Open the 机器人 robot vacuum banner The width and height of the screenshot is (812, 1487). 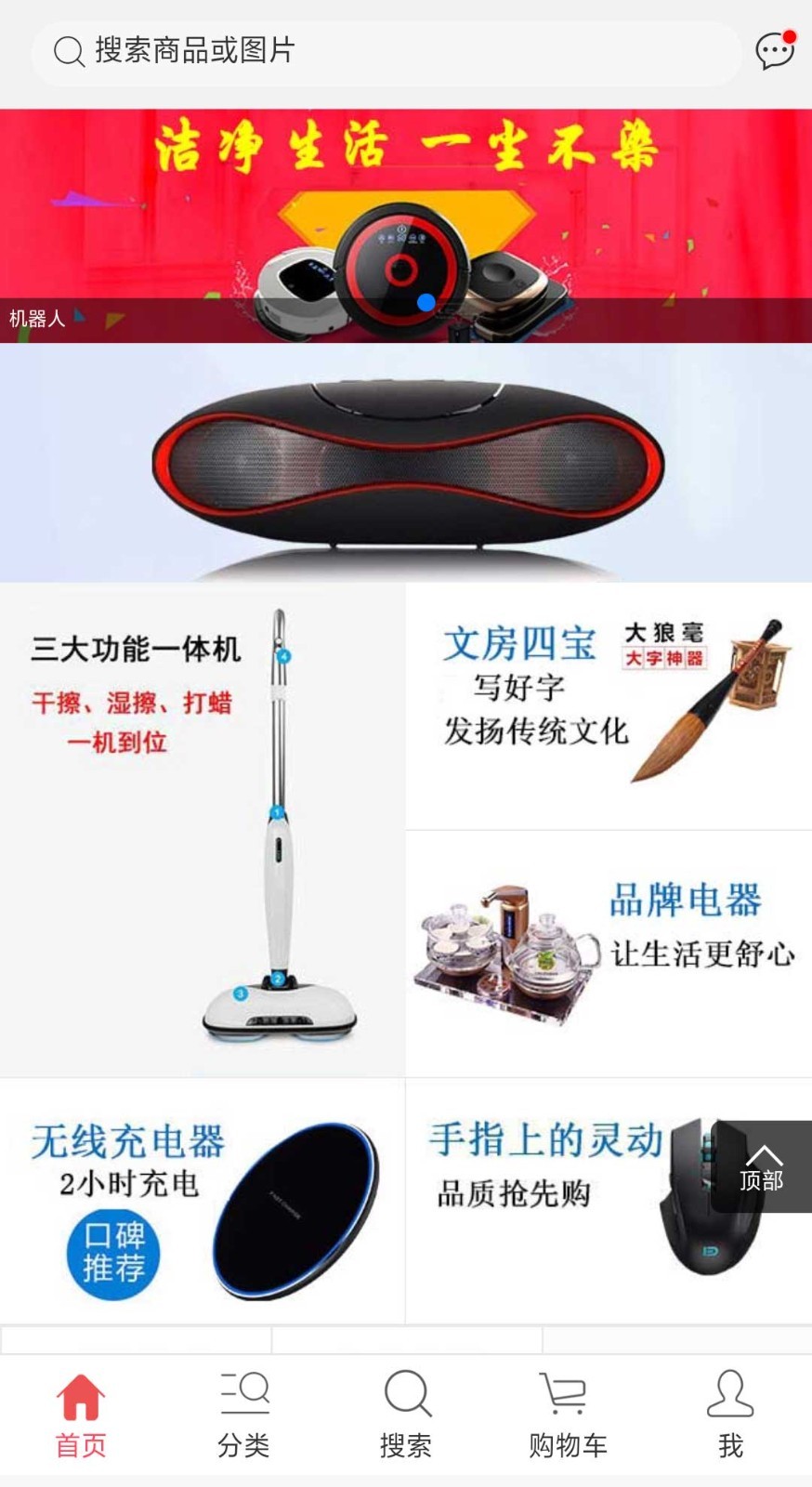(x=406, y=226)
